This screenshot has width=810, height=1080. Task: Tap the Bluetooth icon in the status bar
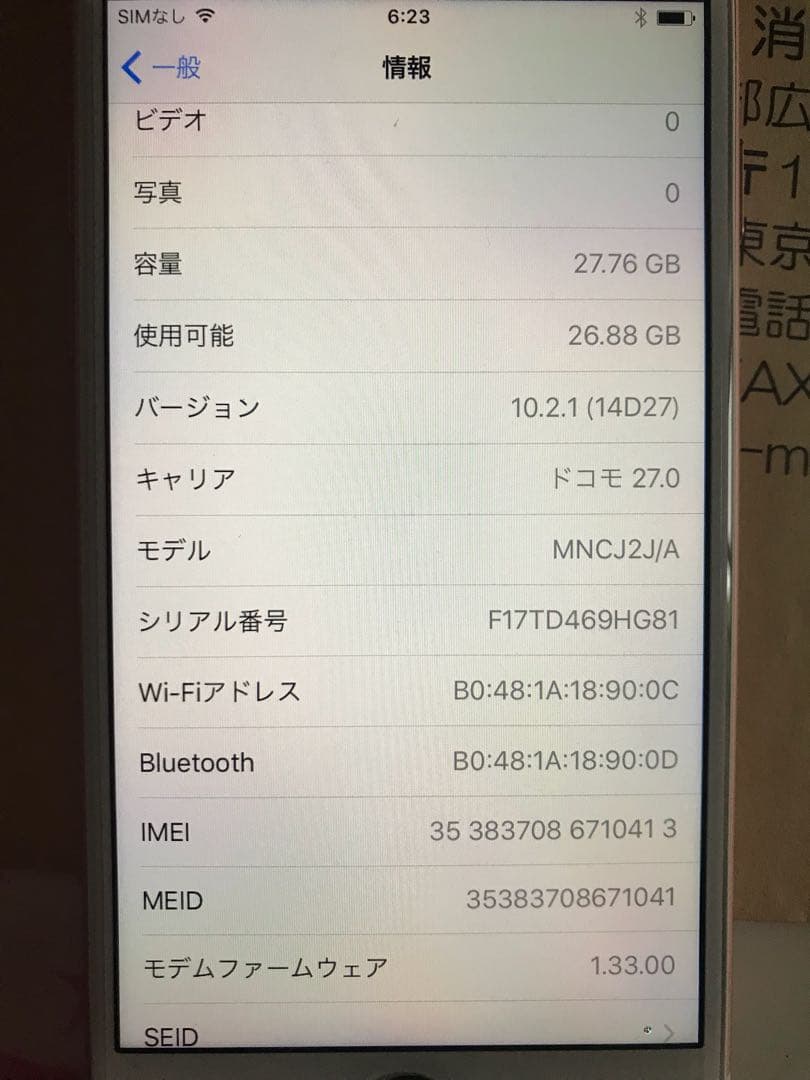[639, 16]
